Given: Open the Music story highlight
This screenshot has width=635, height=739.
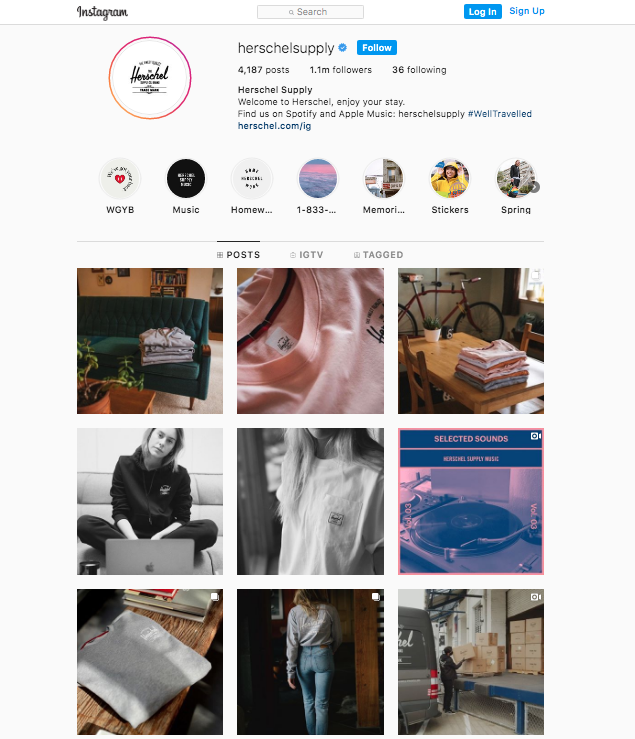Looking at the screenshot, I should [186, 180].
